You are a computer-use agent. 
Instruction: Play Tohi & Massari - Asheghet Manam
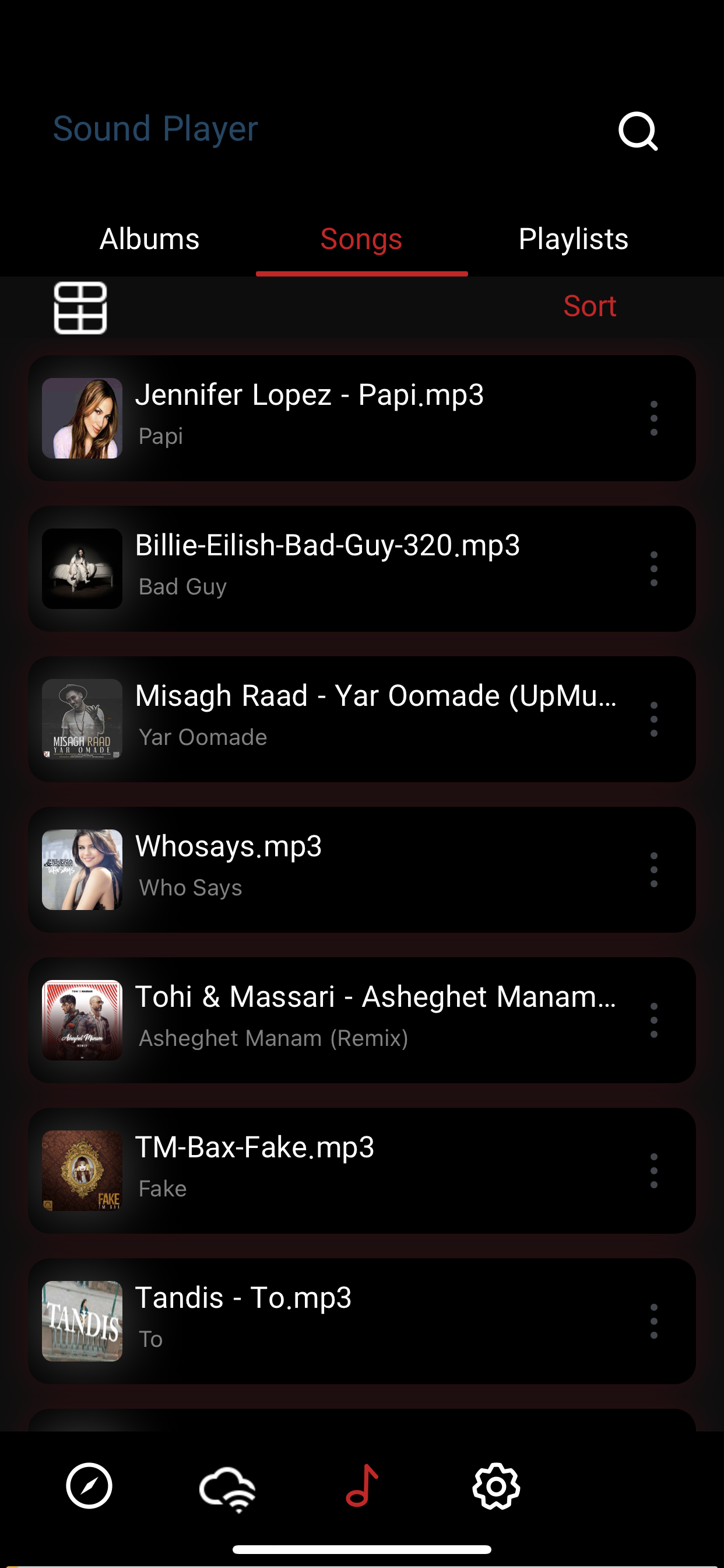[x=362, y=1020]
